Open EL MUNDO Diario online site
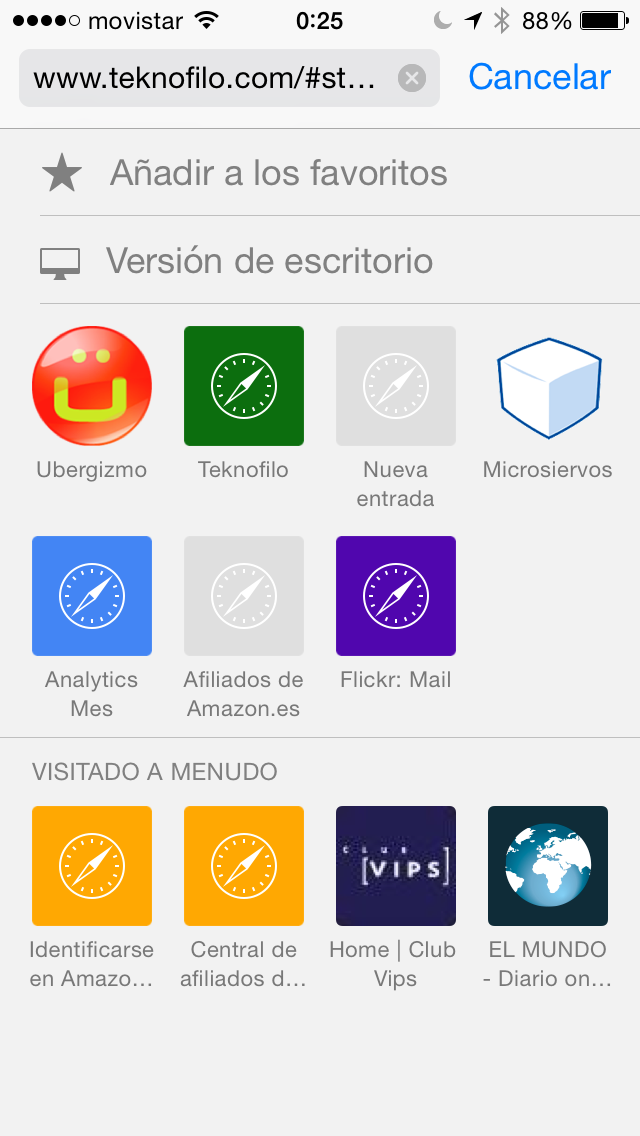 pos(548,866)
